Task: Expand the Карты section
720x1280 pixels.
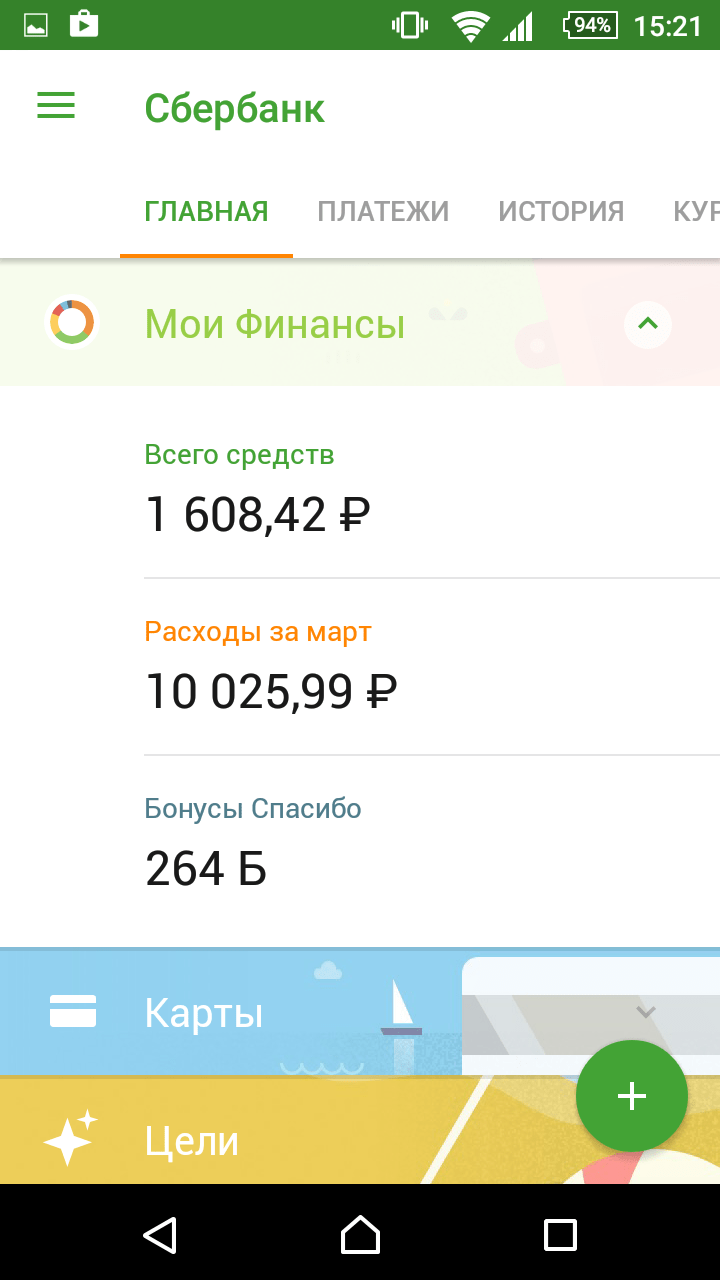Action: tap(646, 1011)
